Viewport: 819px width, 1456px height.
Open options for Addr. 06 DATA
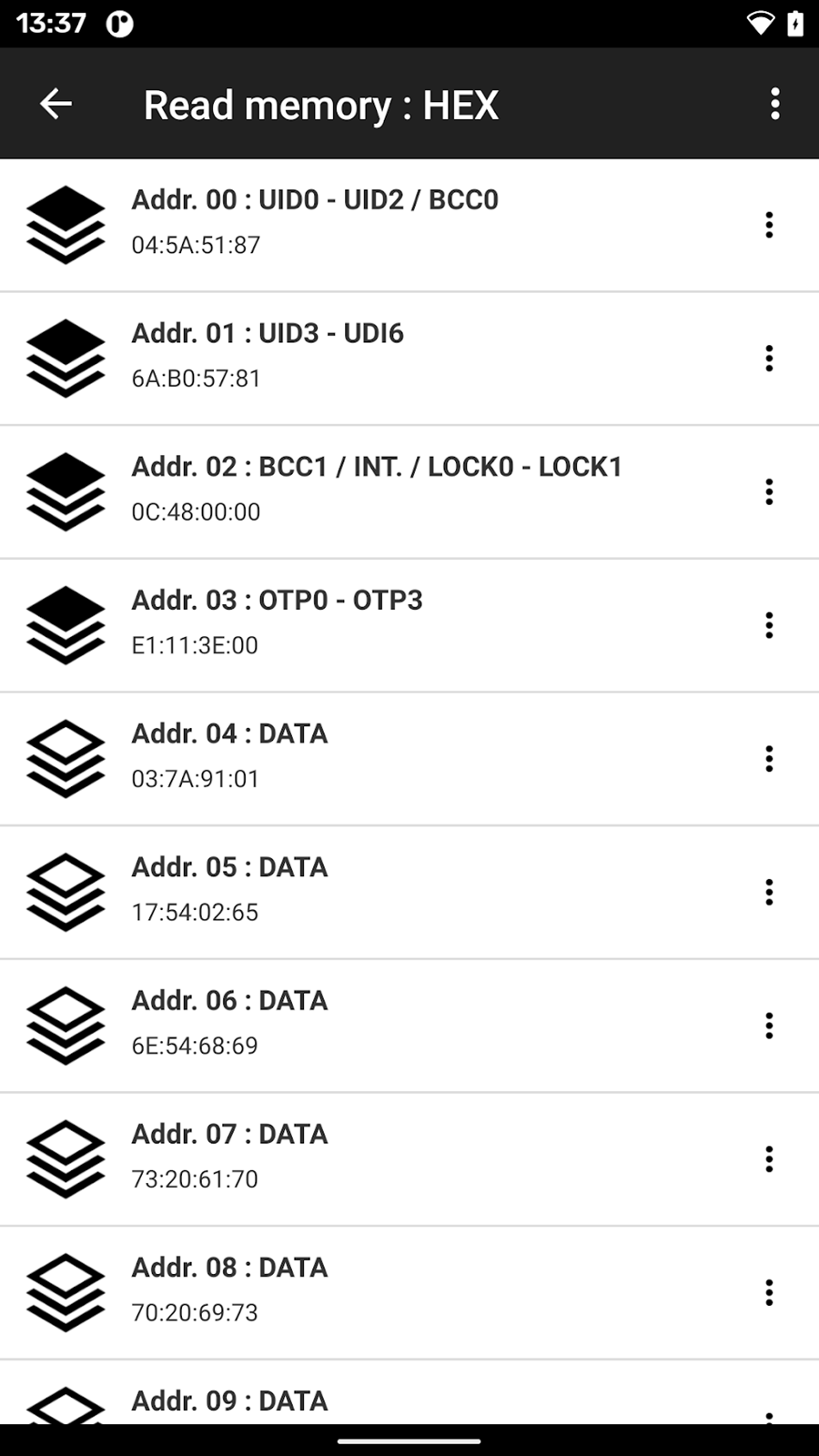tap(769, 1026)
